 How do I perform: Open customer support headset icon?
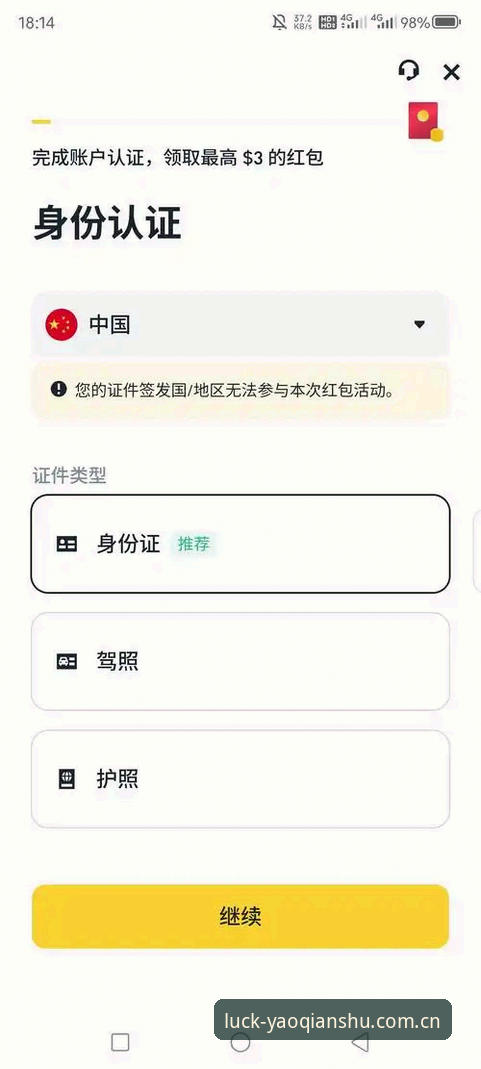409,70
